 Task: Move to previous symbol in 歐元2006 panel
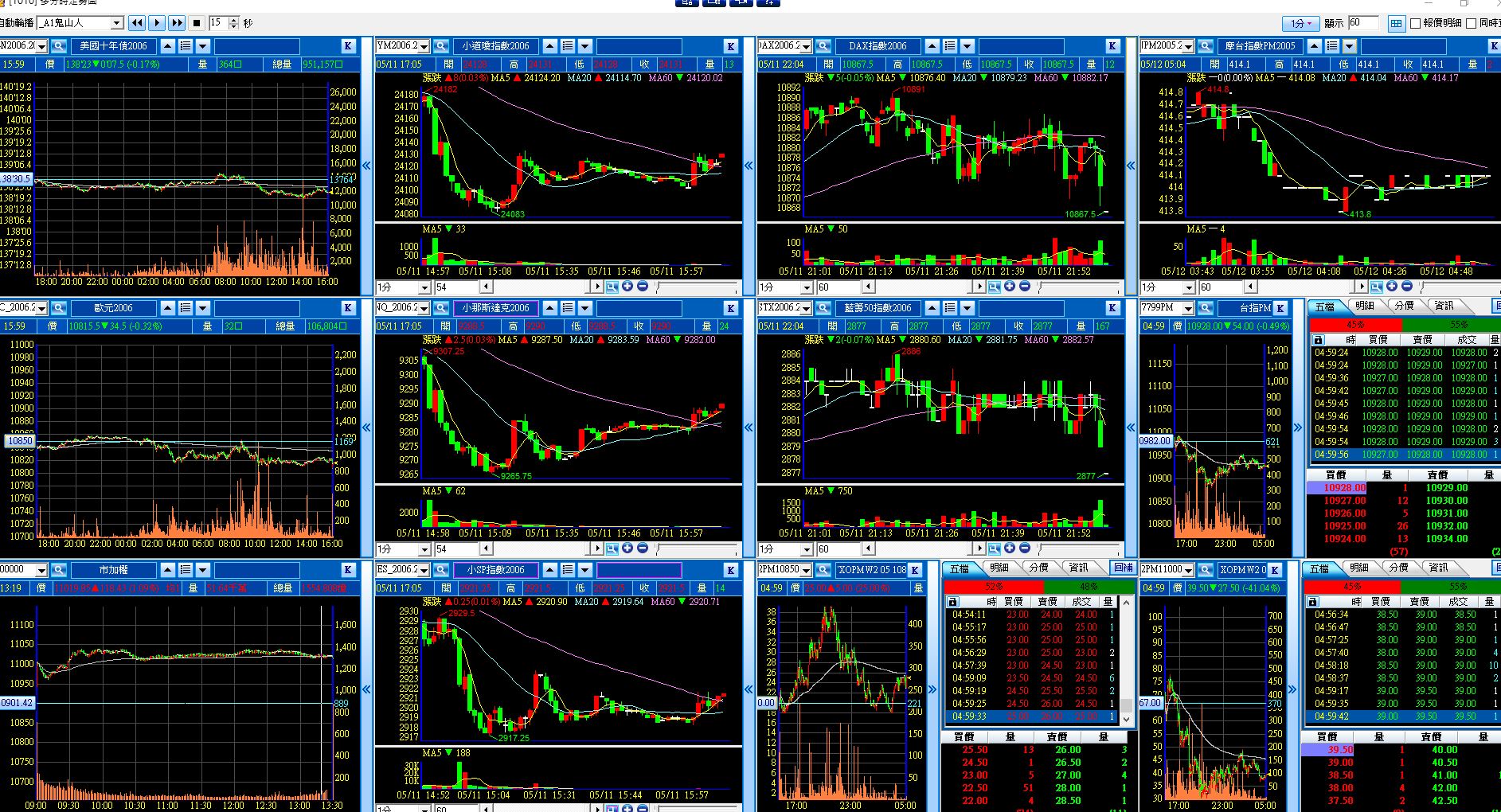(x=168, y=308)
